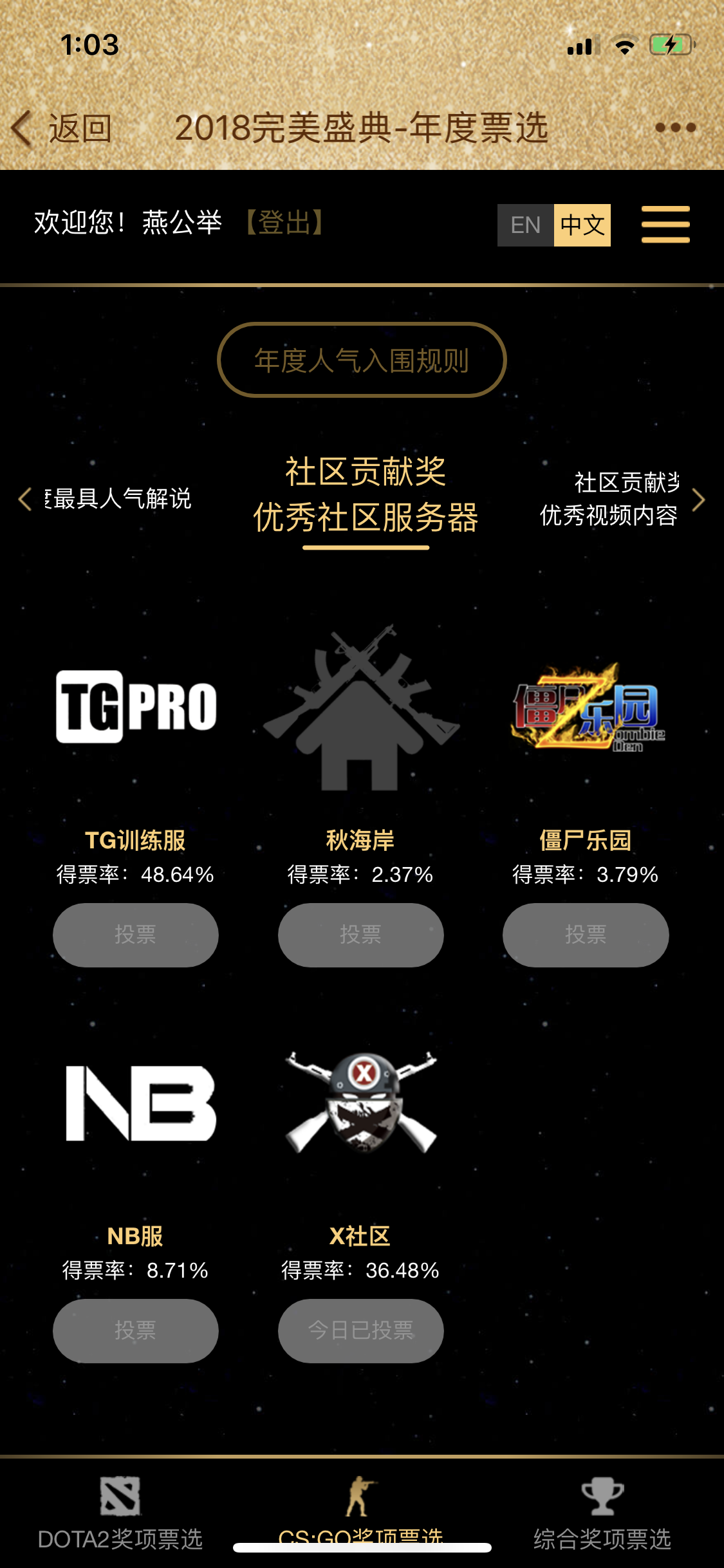This screenshot has width=724, height=1568.
Task: Go to previous category with left chevron
Action: pyautogui.click(x=24, y=500)
